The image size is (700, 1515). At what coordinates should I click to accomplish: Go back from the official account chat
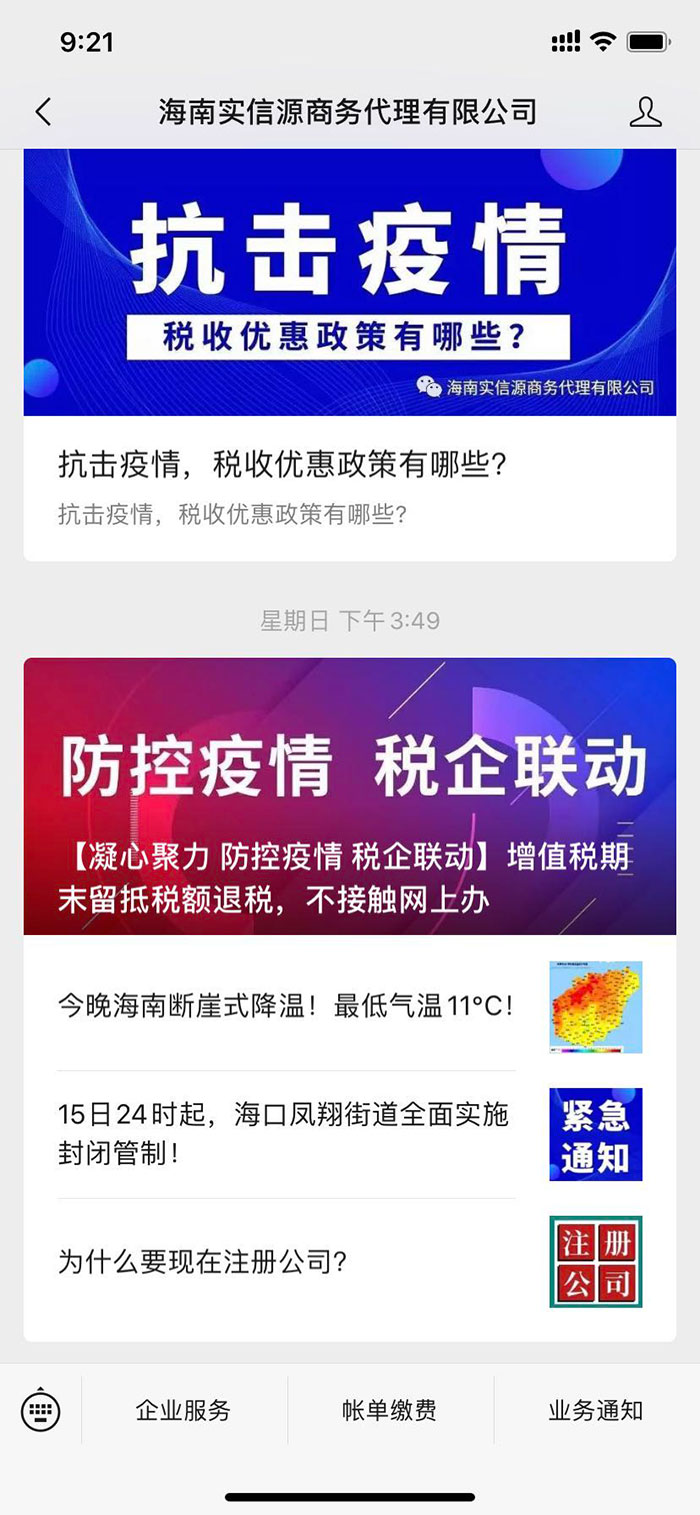tap(43, 112)
